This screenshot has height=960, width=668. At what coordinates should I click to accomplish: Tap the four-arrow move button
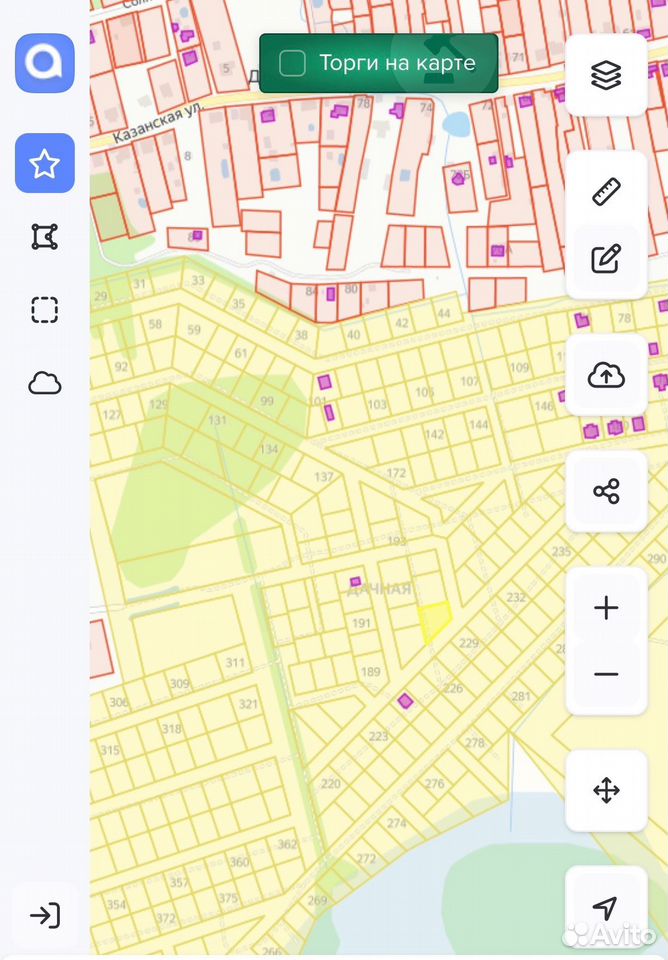(606, 790)
